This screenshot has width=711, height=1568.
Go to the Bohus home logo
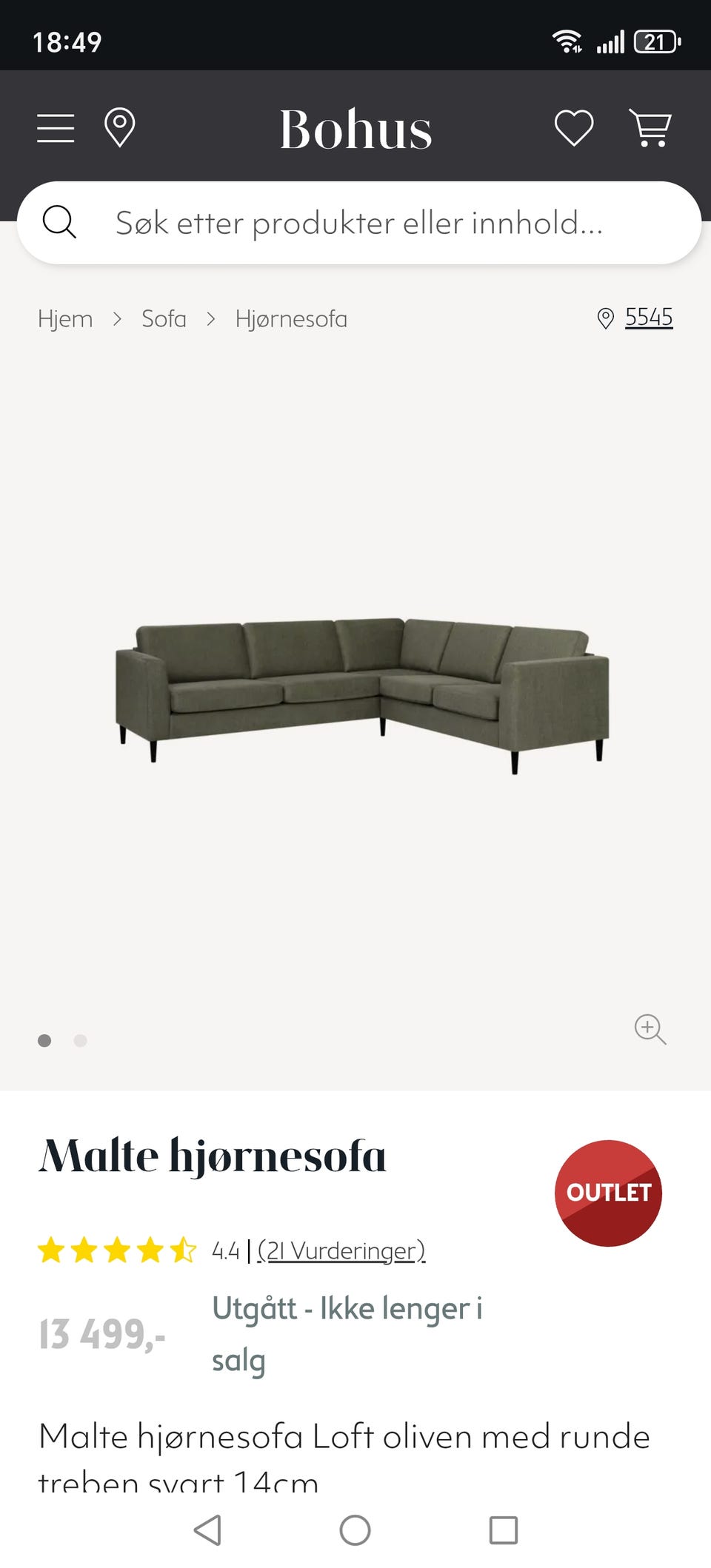click(355, 130)
